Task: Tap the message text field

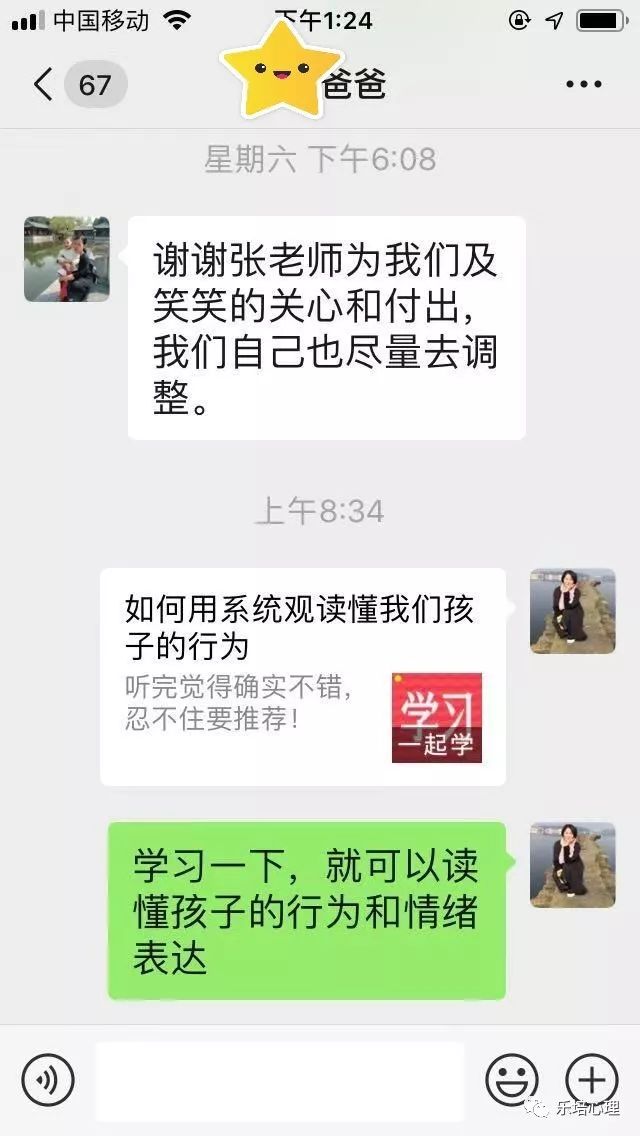Action: point(279,1081)
